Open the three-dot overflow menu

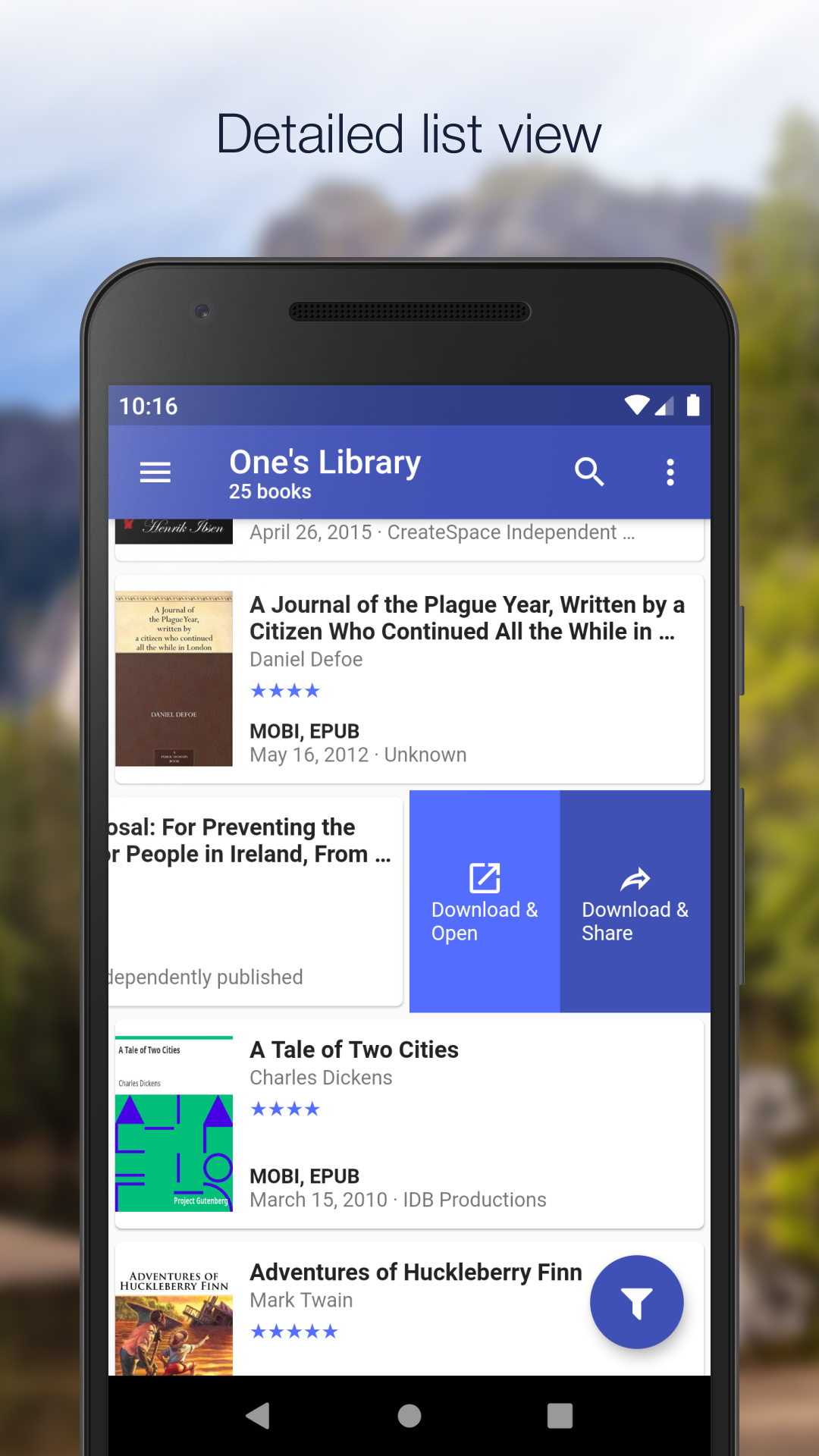(x=670, y=472)
